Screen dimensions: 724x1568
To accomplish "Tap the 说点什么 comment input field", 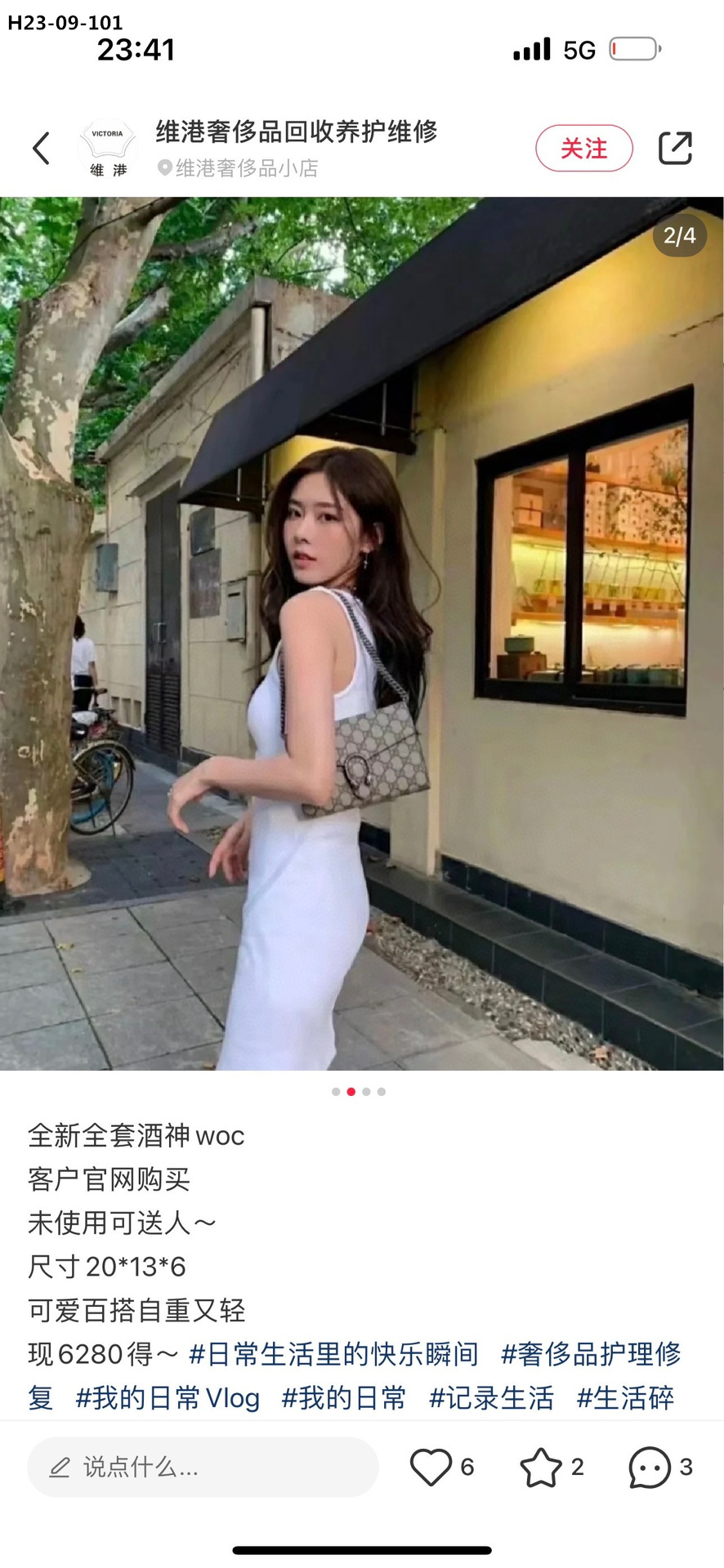I will tap(203, 1468).
